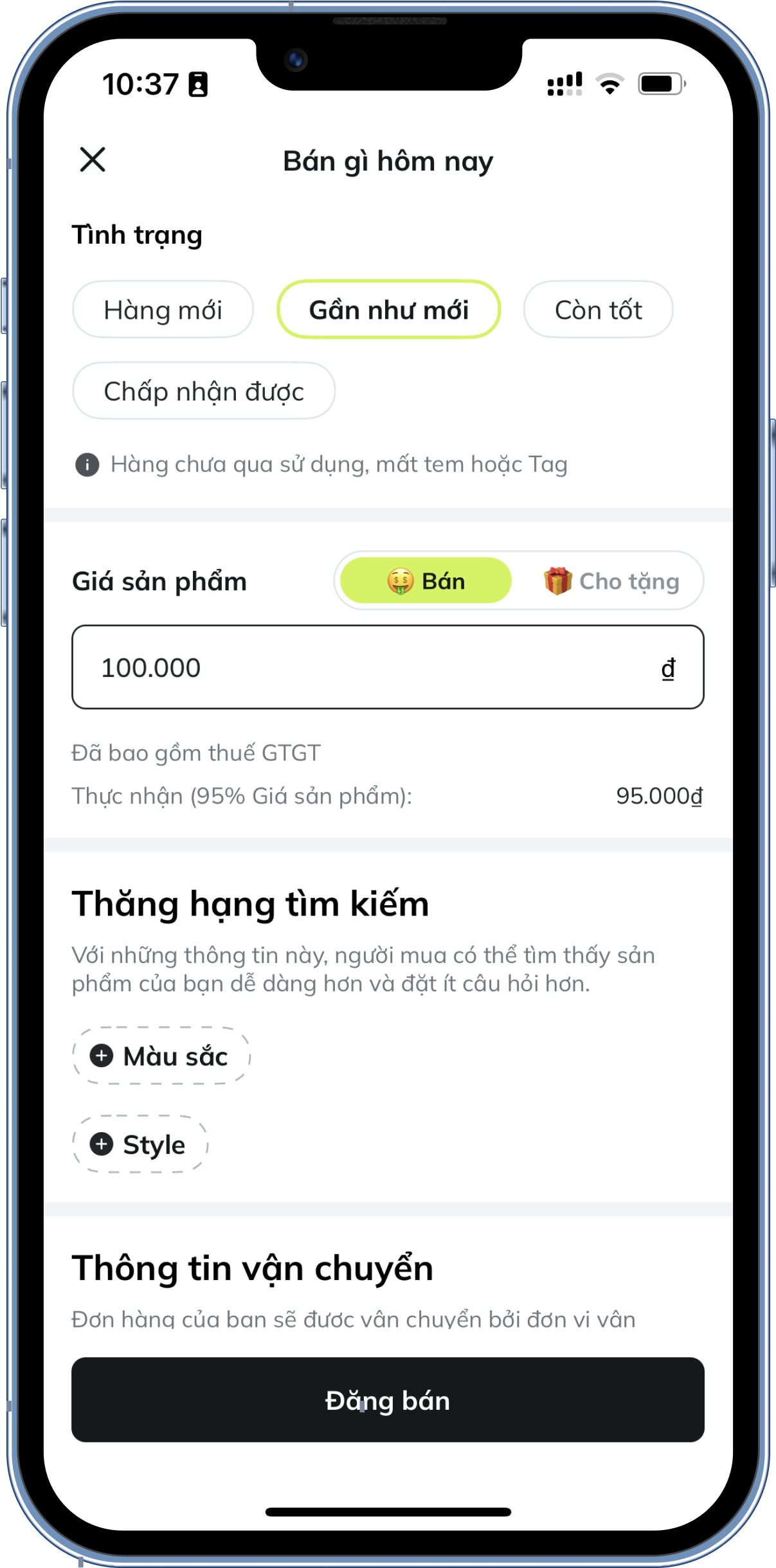
Task: Choose Gần như mới condition
Action: click(x=388, y=310)
